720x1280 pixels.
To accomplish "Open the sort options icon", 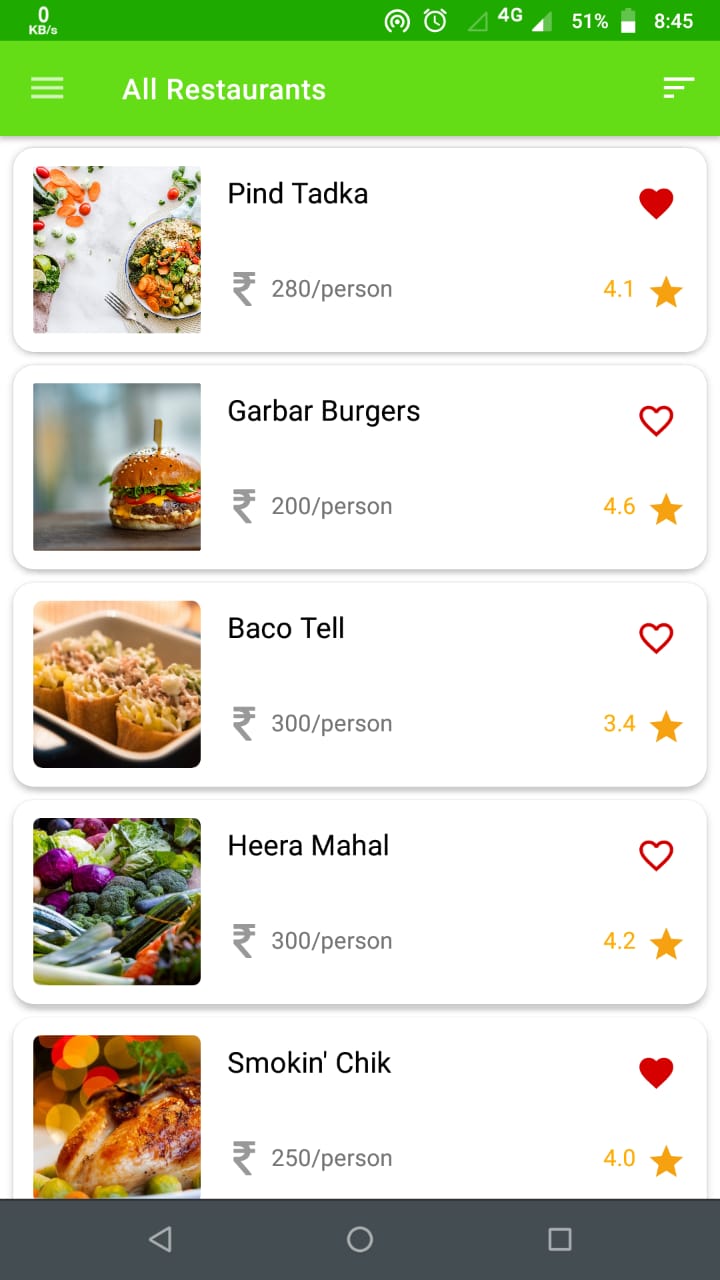I will pos(678,89).
